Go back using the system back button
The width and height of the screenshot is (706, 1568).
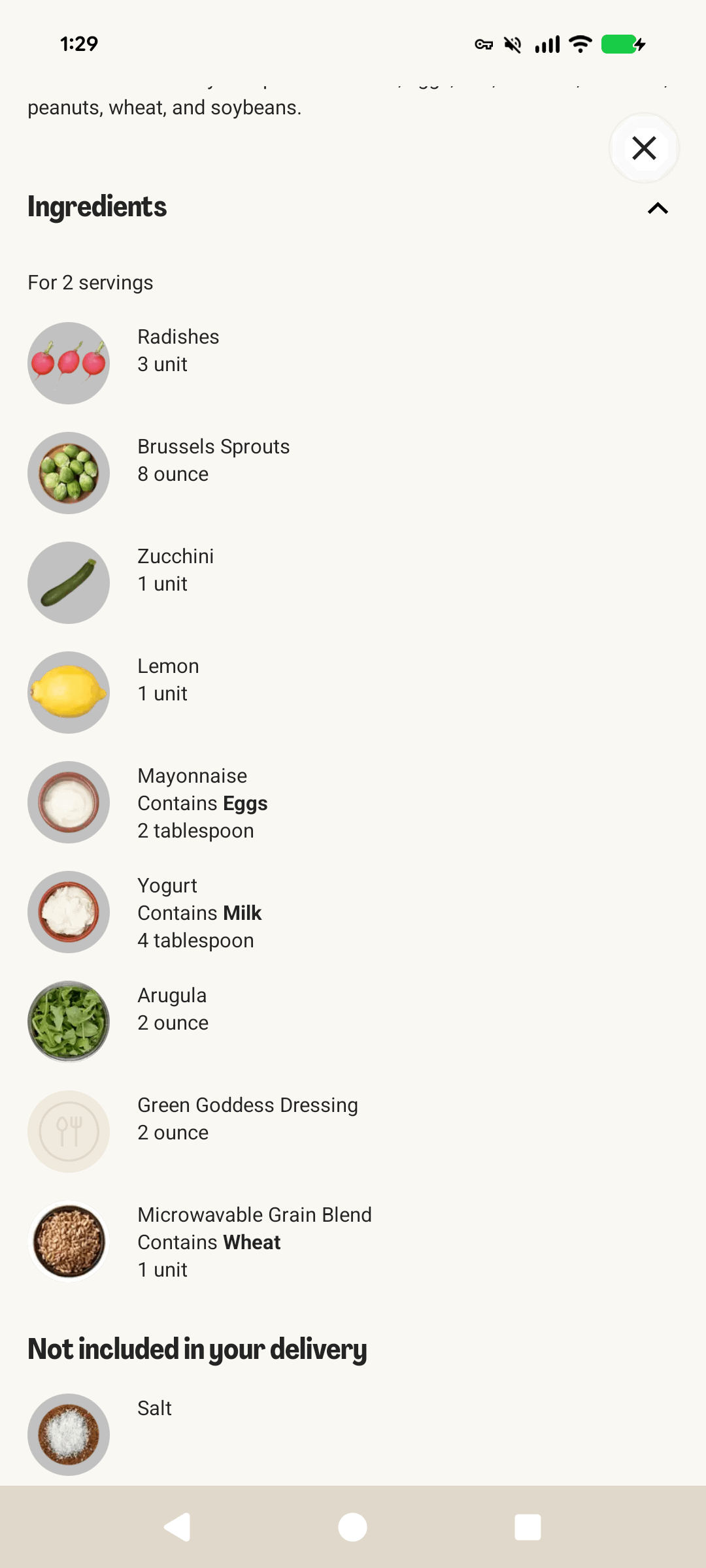[177, 1527]
